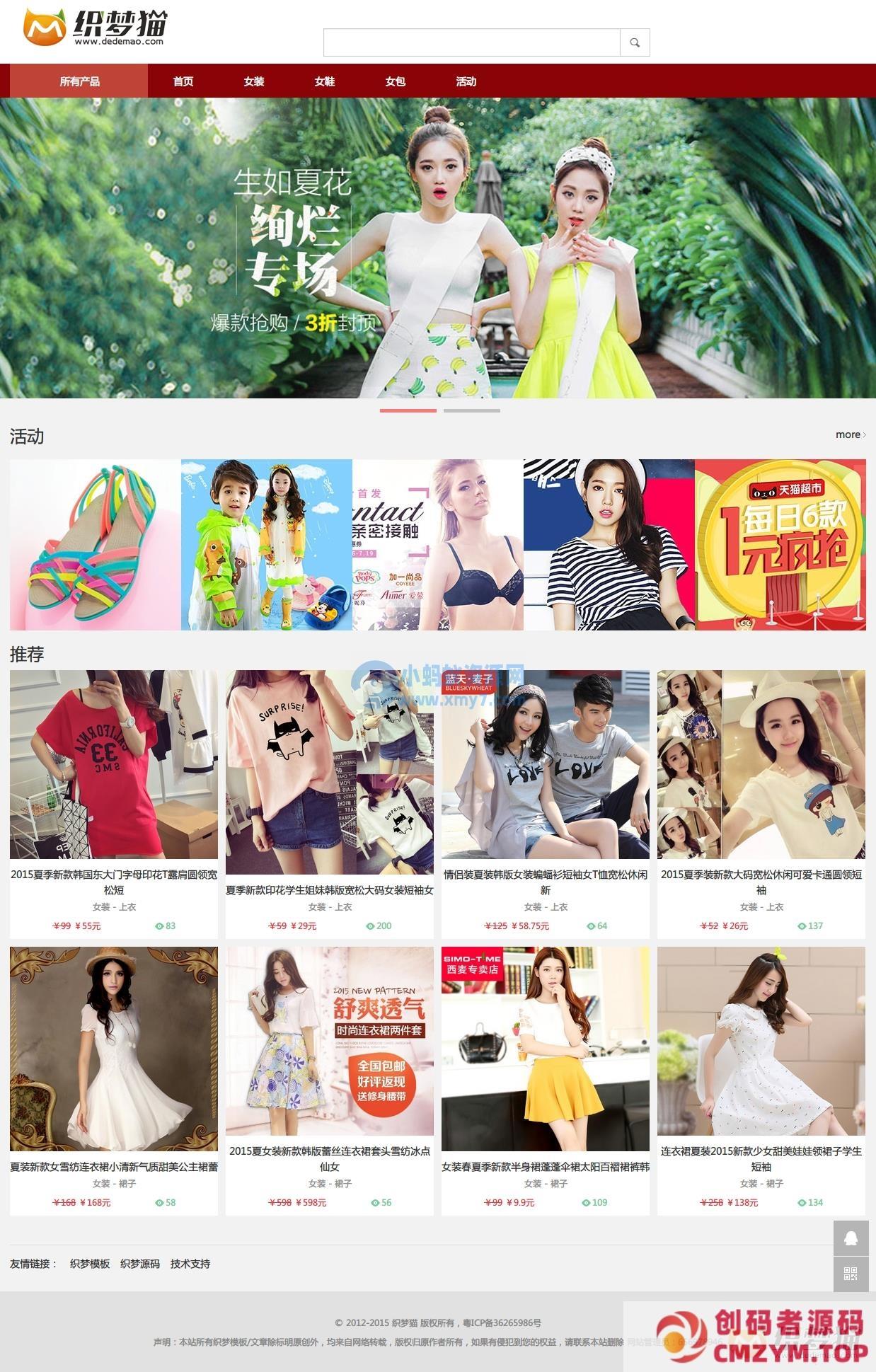876x1372 pixels.
Task: Open the colorful sandals activity tile
Action: (95, 545)
